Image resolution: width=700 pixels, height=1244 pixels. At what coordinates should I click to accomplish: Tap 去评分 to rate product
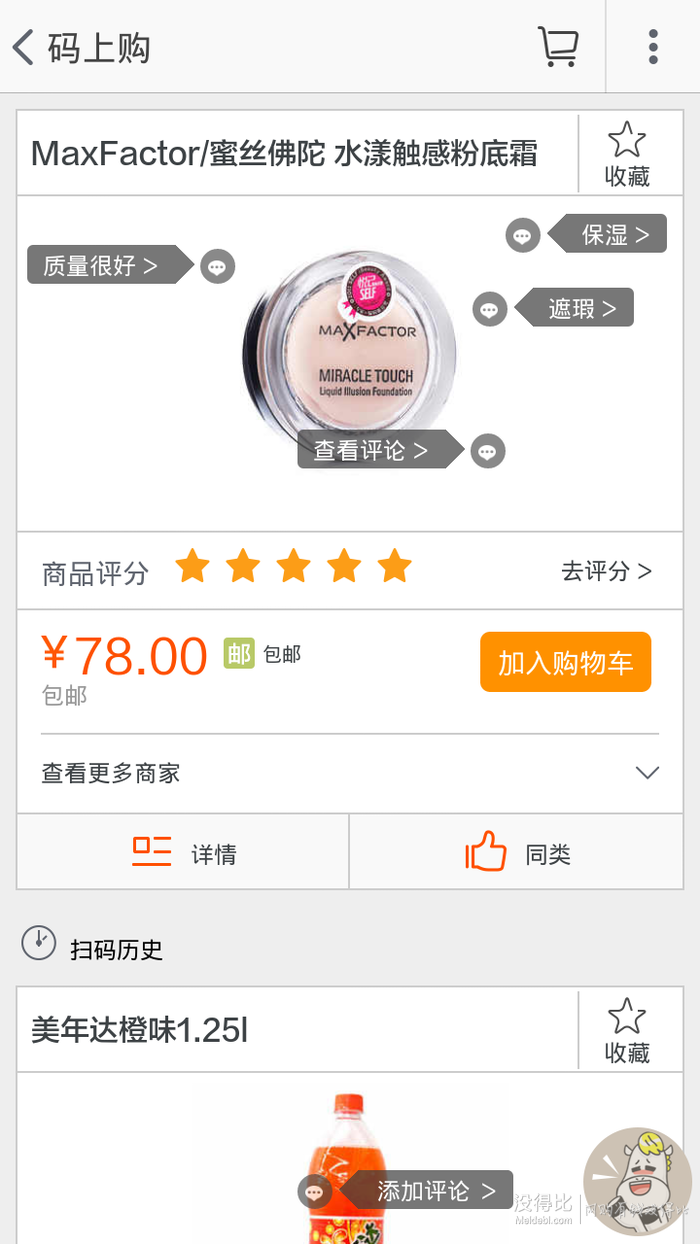click(x=606, y=571)
